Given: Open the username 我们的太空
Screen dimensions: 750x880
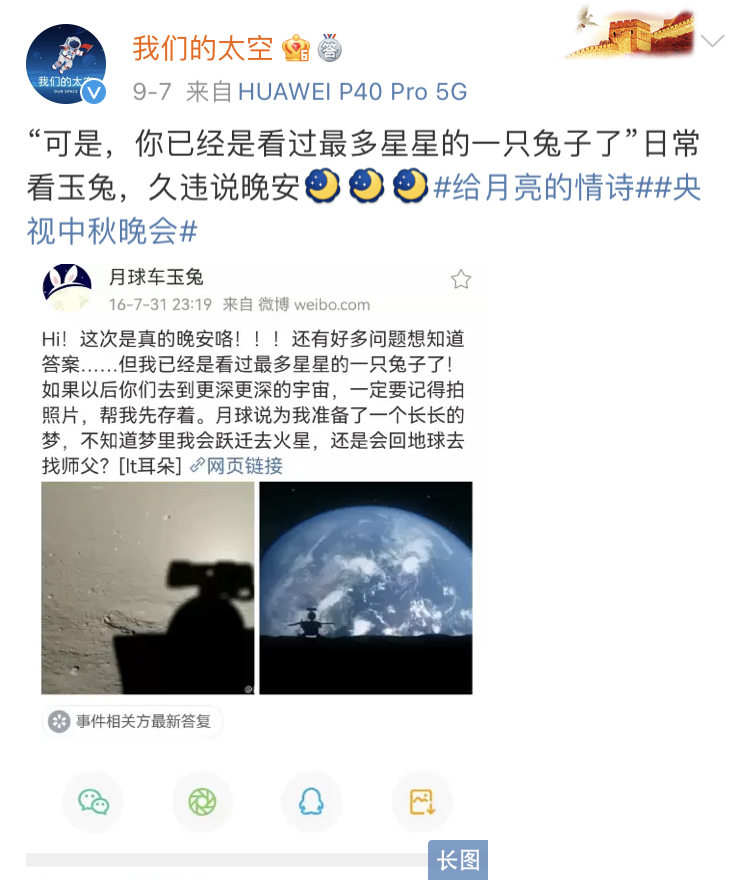Looking at the screenshot, I should [203, 48].
